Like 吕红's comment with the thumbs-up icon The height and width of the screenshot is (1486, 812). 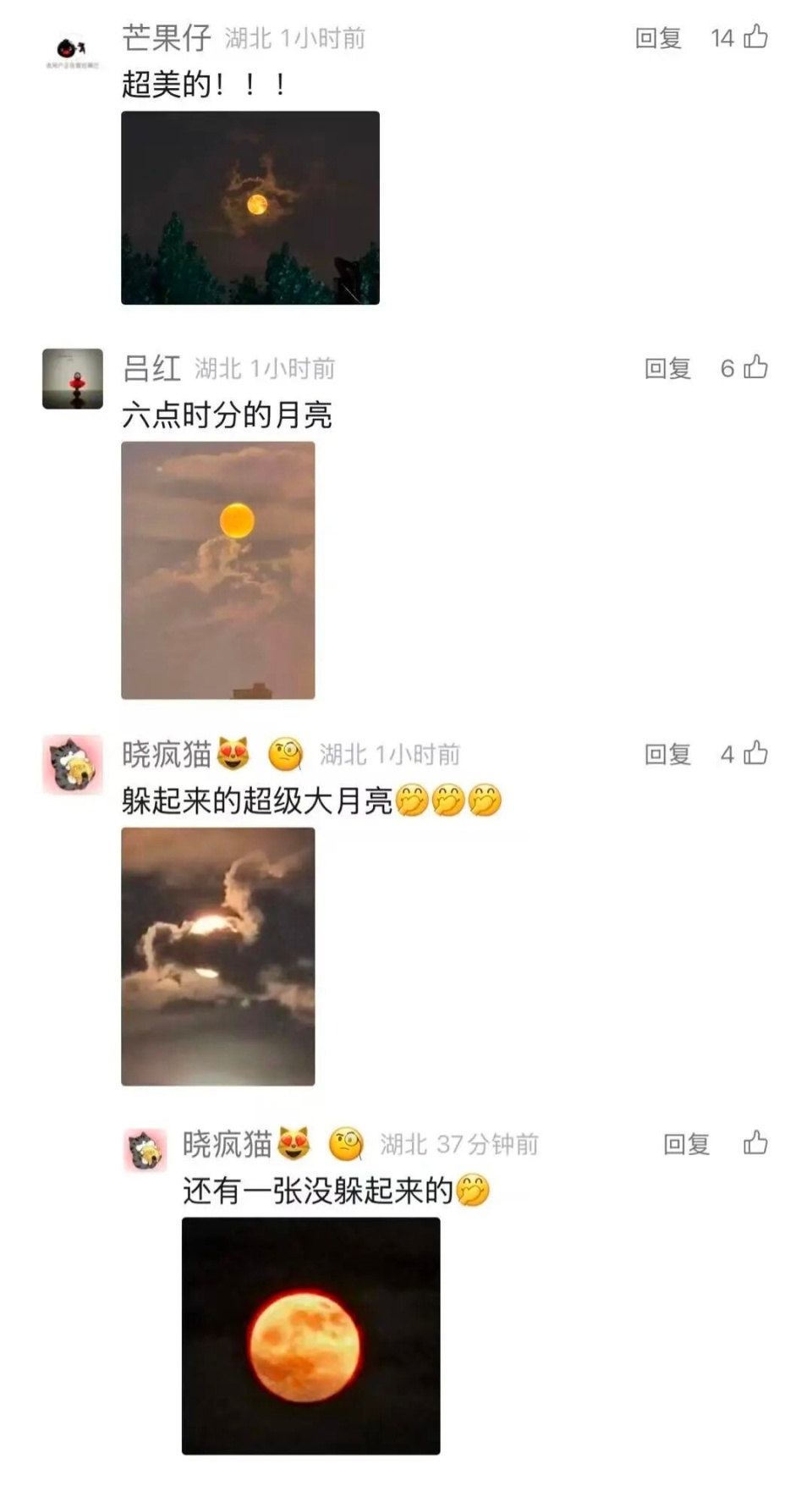[755, 369]
